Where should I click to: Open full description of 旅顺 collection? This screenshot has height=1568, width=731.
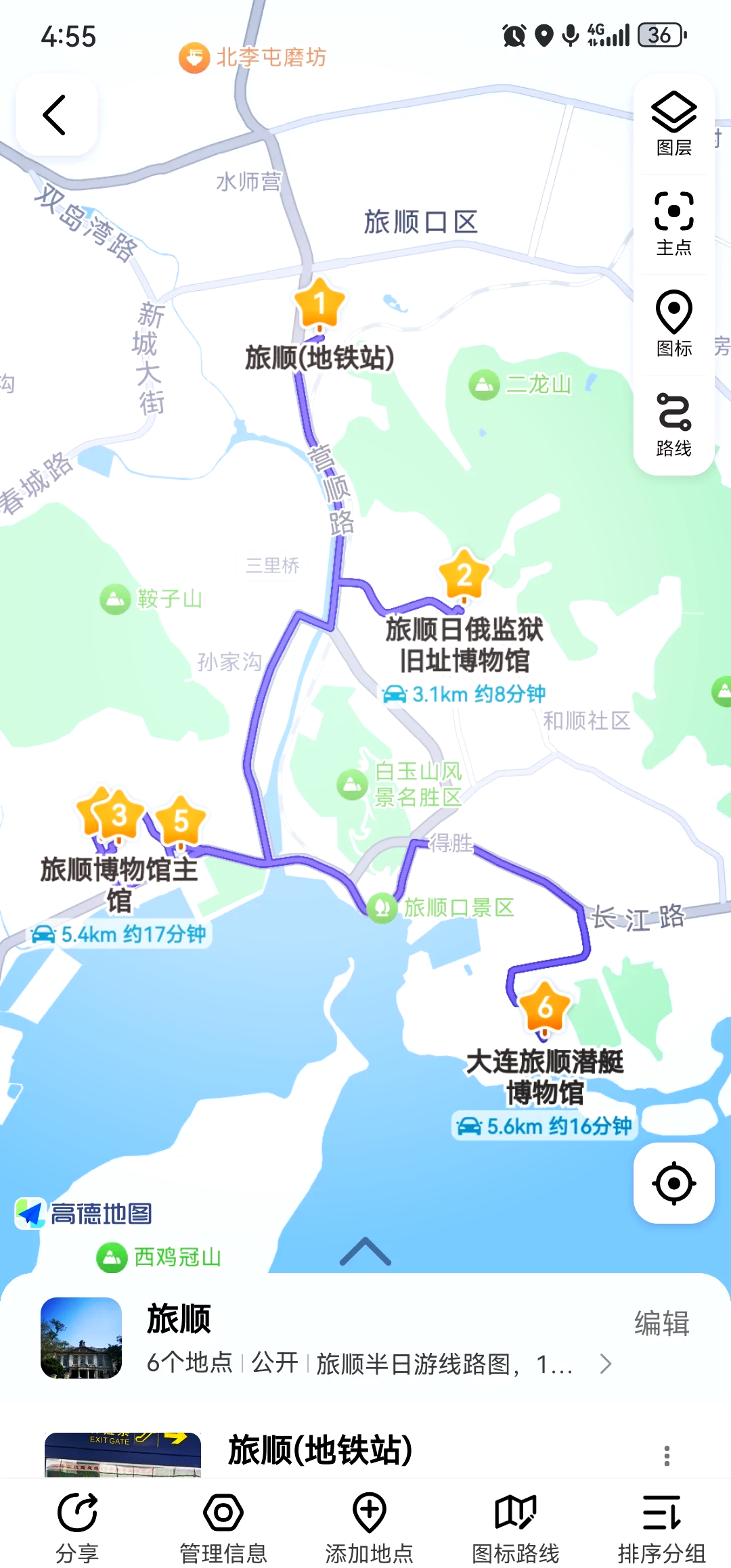(602, 1364)
